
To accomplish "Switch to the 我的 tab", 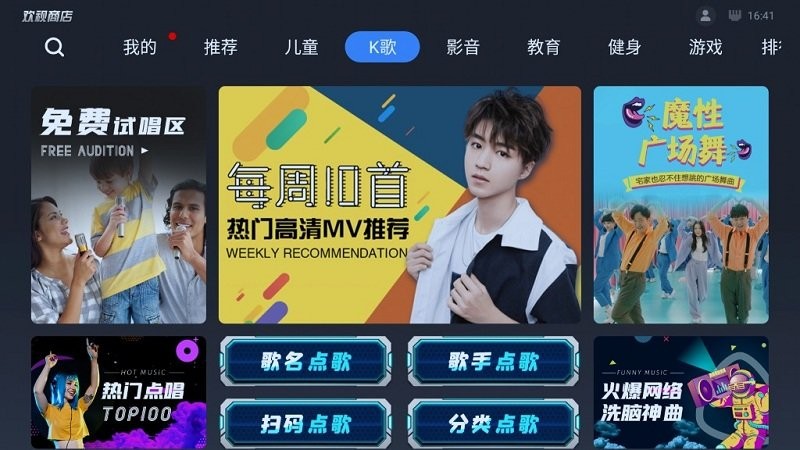I will coord(140,47).
